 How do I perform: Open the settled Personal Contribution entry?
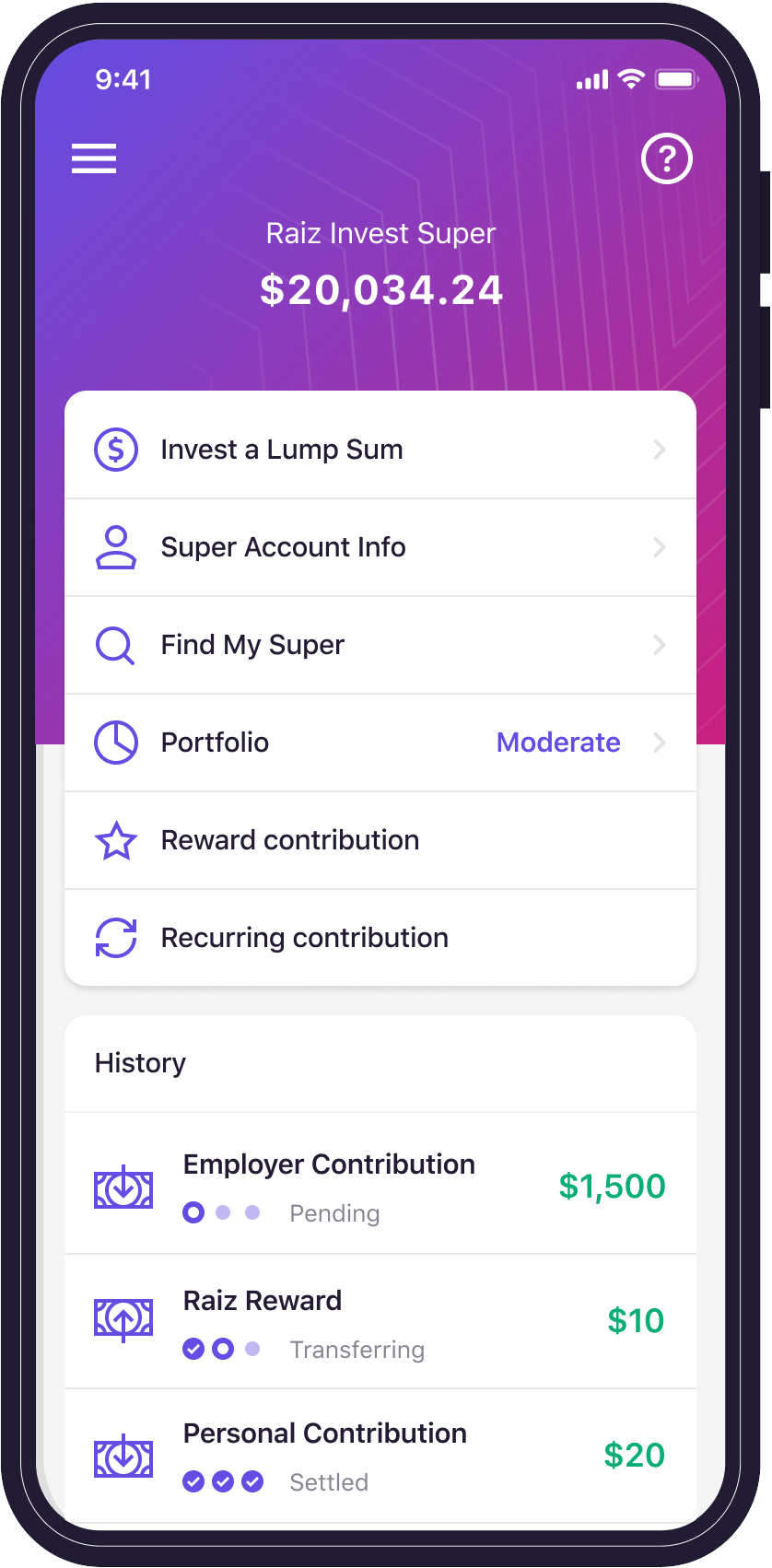[x=380, y=1456]
